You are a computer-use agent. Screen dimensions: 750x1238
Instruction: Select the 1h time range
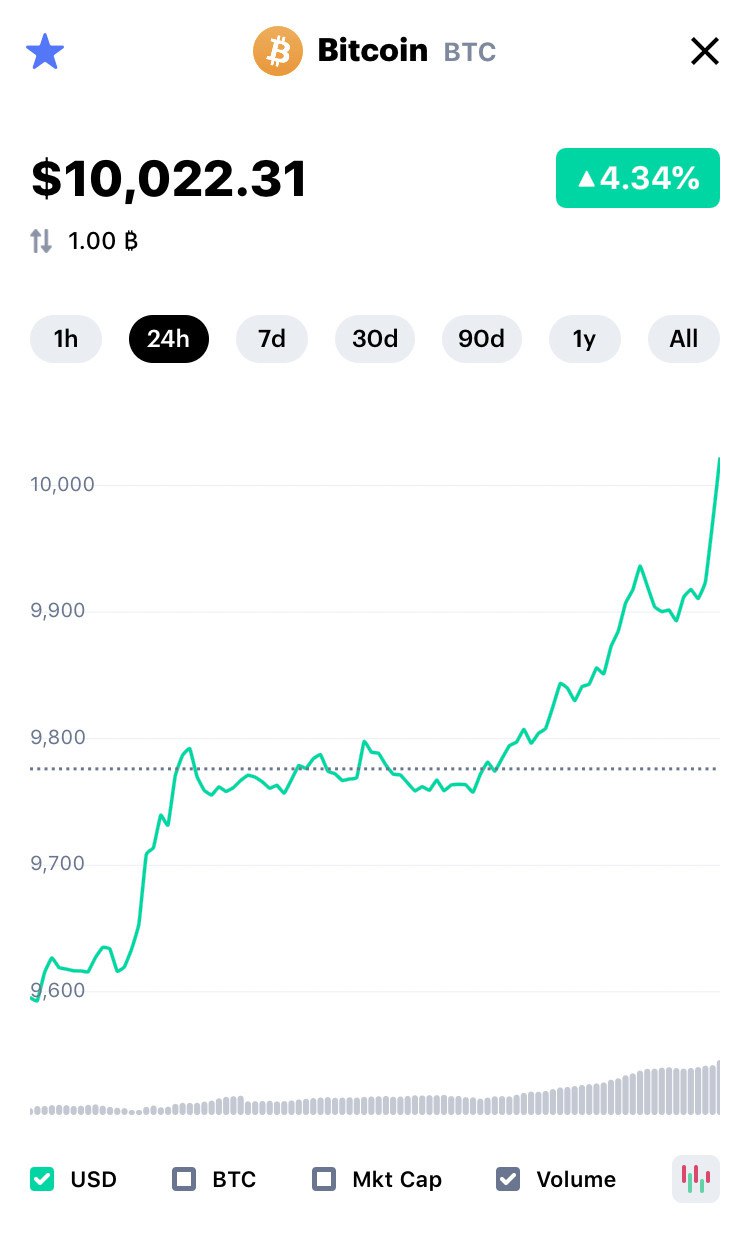coord(66,339)
